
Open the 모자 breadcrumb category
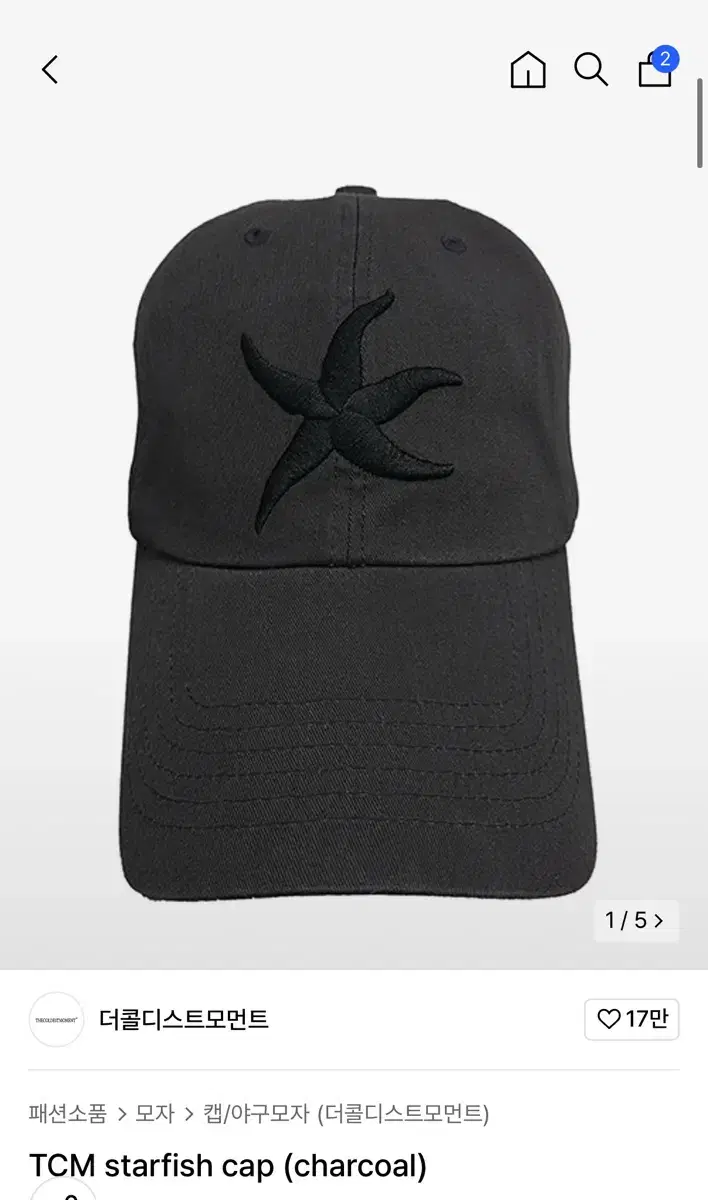(155, 1113)
